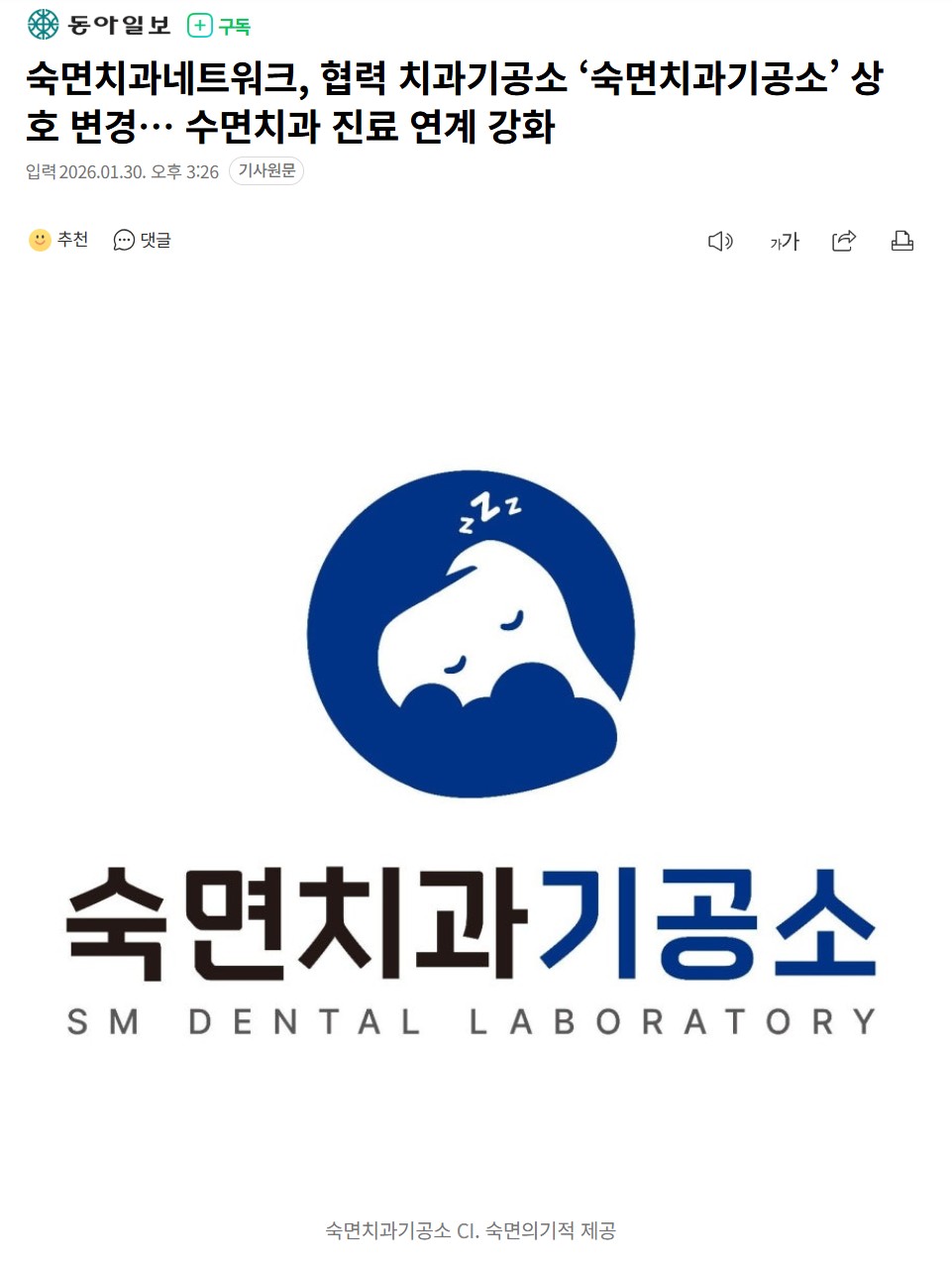Recommend this article with 추천
952x1264 pixels.
coord(58,240)
